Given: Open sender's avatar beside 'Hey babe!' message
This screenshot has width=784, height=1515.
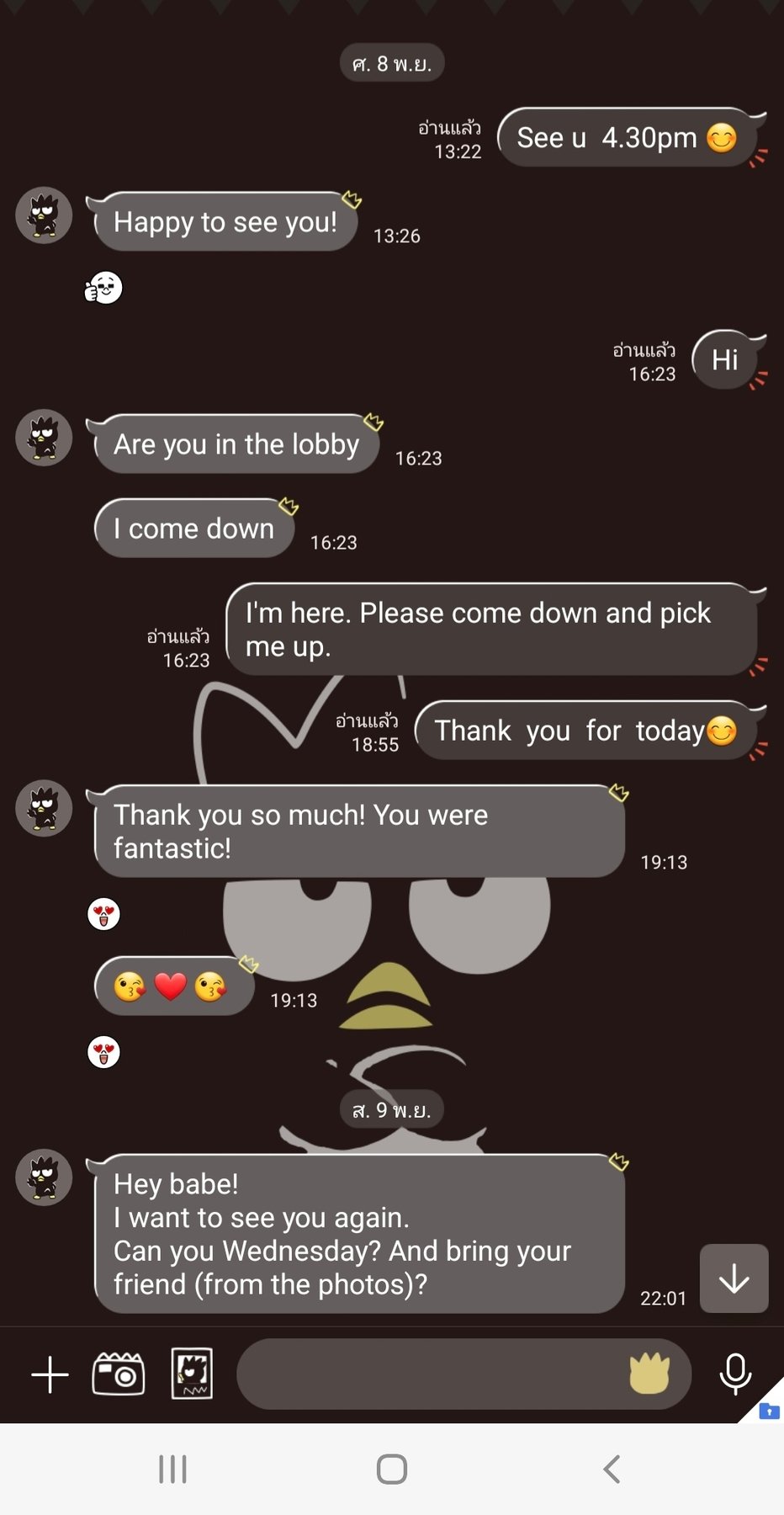Looking at the screenshot, I should pyautogui.click(x=44, y=1177).
